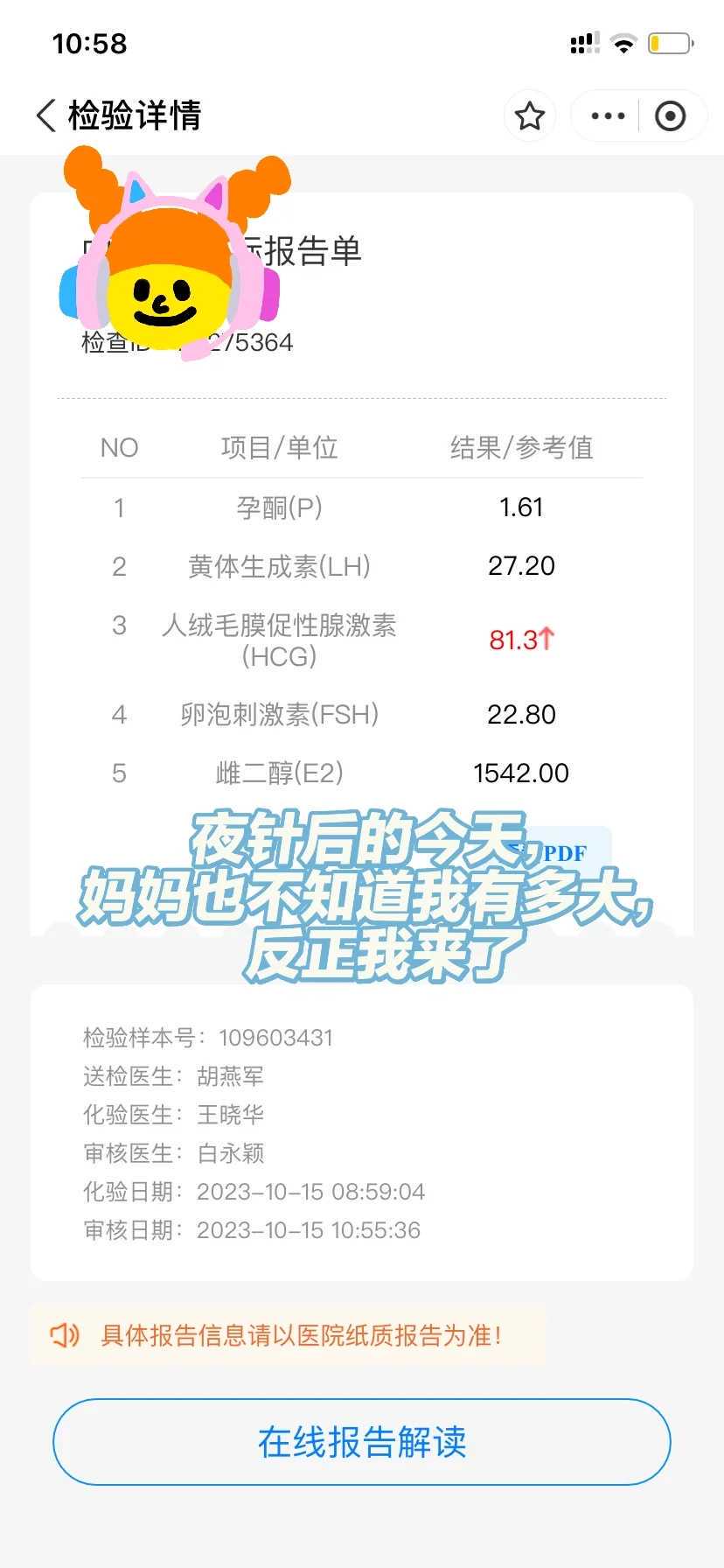Open the online report interpretation
This screenshot has height=1568, width=724.
pyautogui.click(x=362, y=1442)
